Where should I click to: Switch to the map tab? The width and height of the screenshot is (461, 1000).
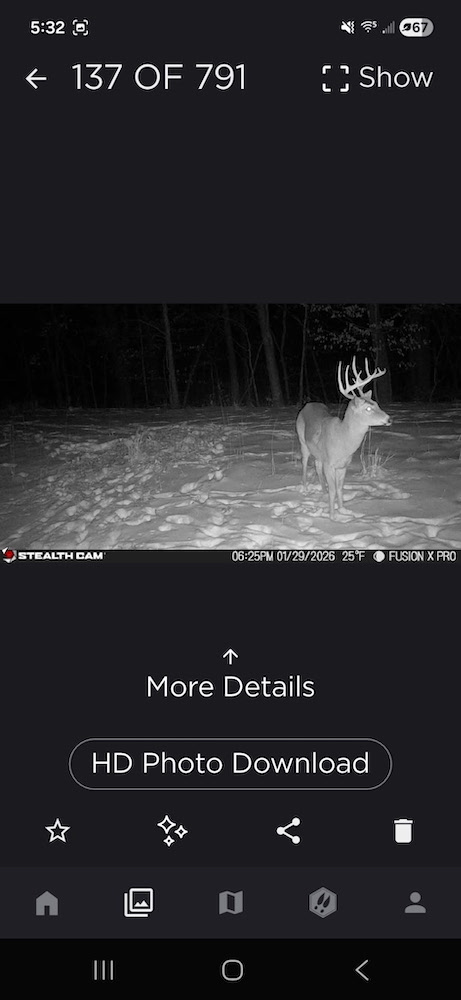pos(231,903)
